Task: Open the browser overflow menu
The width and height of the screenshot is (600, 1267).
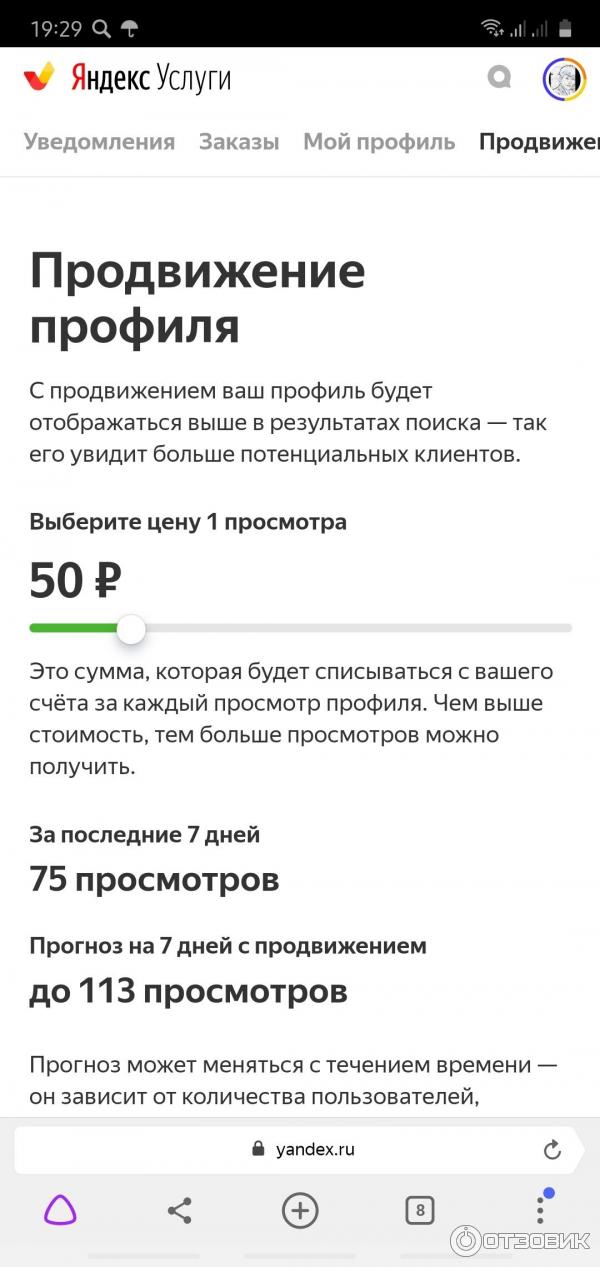Action: tap(540, 1208)
